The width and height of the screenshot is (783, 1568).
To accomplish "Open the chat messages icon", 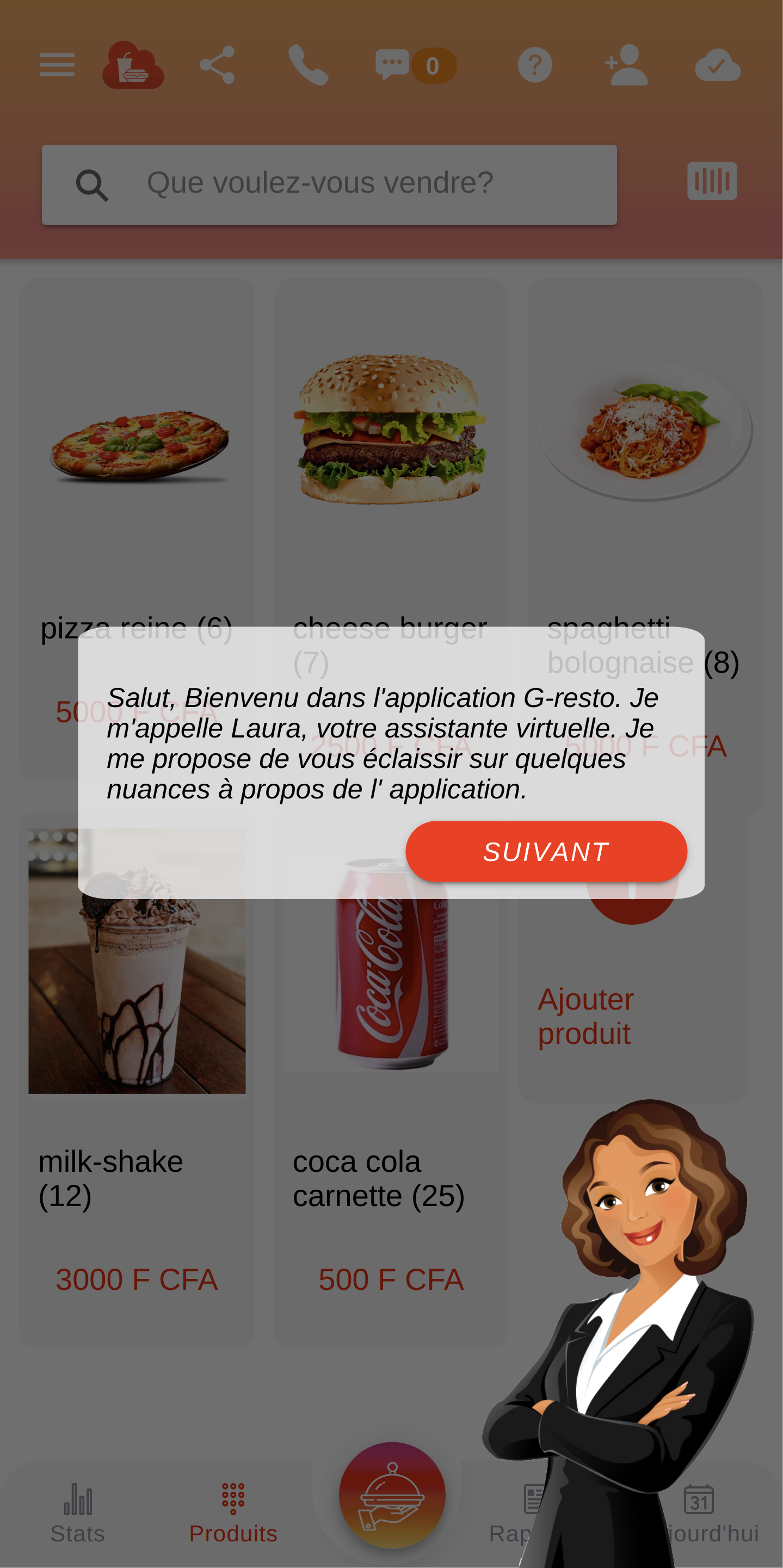I will [392, 65].
